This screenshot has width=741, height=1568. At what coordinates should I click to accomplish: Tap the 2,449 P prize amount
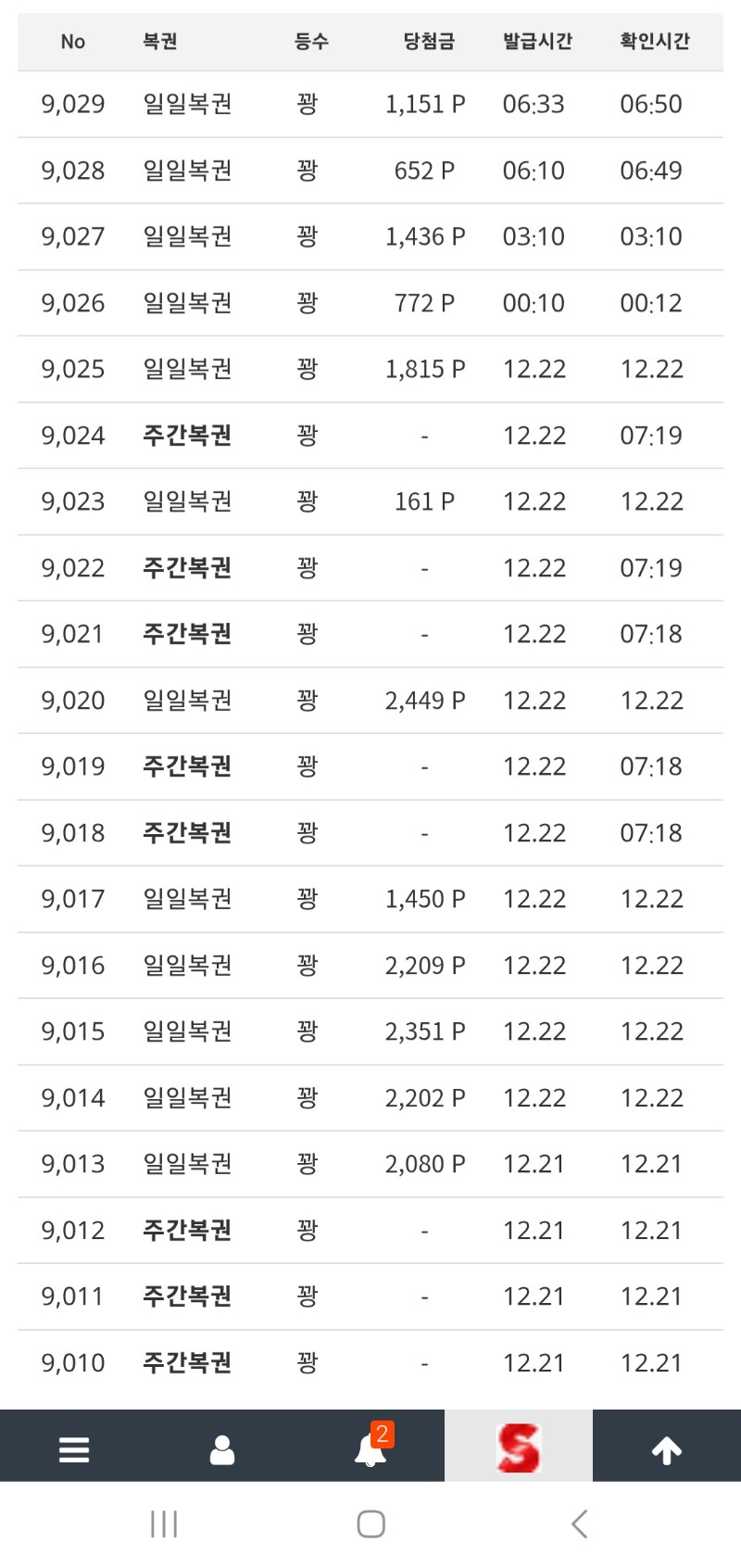(x=424, y=700)
